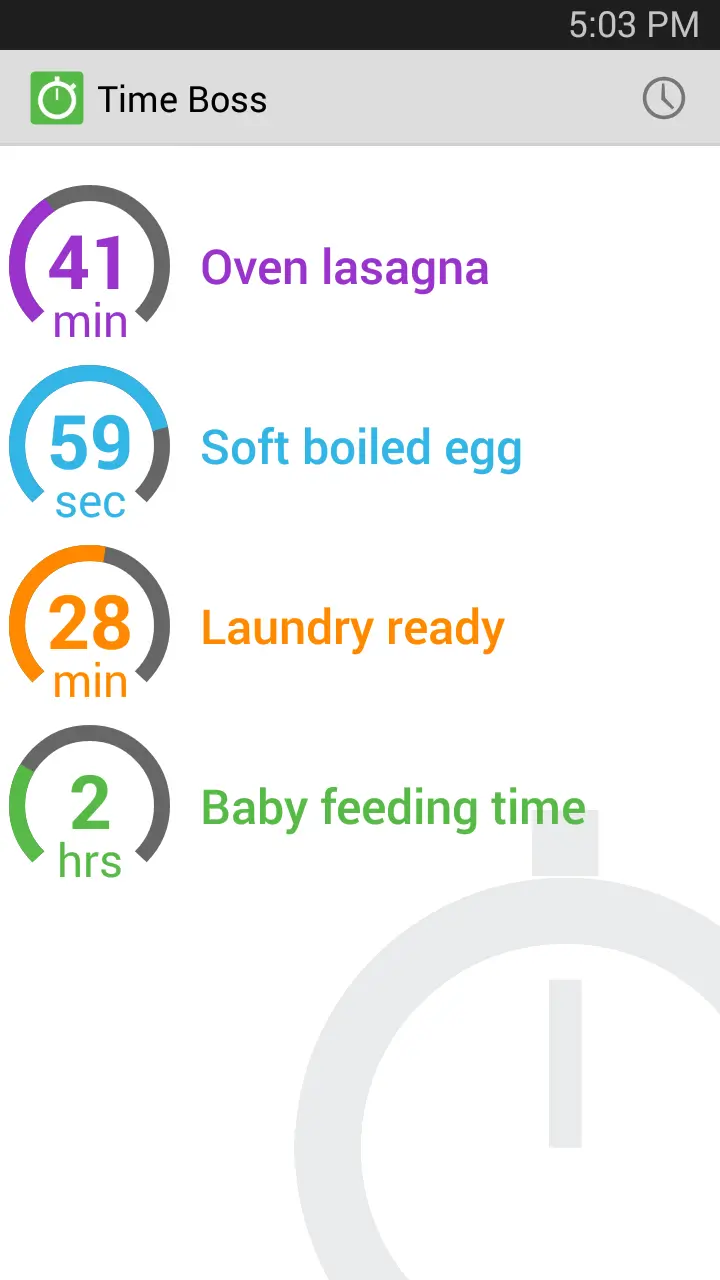The height and width of the screenshot is (1280, 720).
Task: Open the Oven lasagna timer
Action: [360, 266]
